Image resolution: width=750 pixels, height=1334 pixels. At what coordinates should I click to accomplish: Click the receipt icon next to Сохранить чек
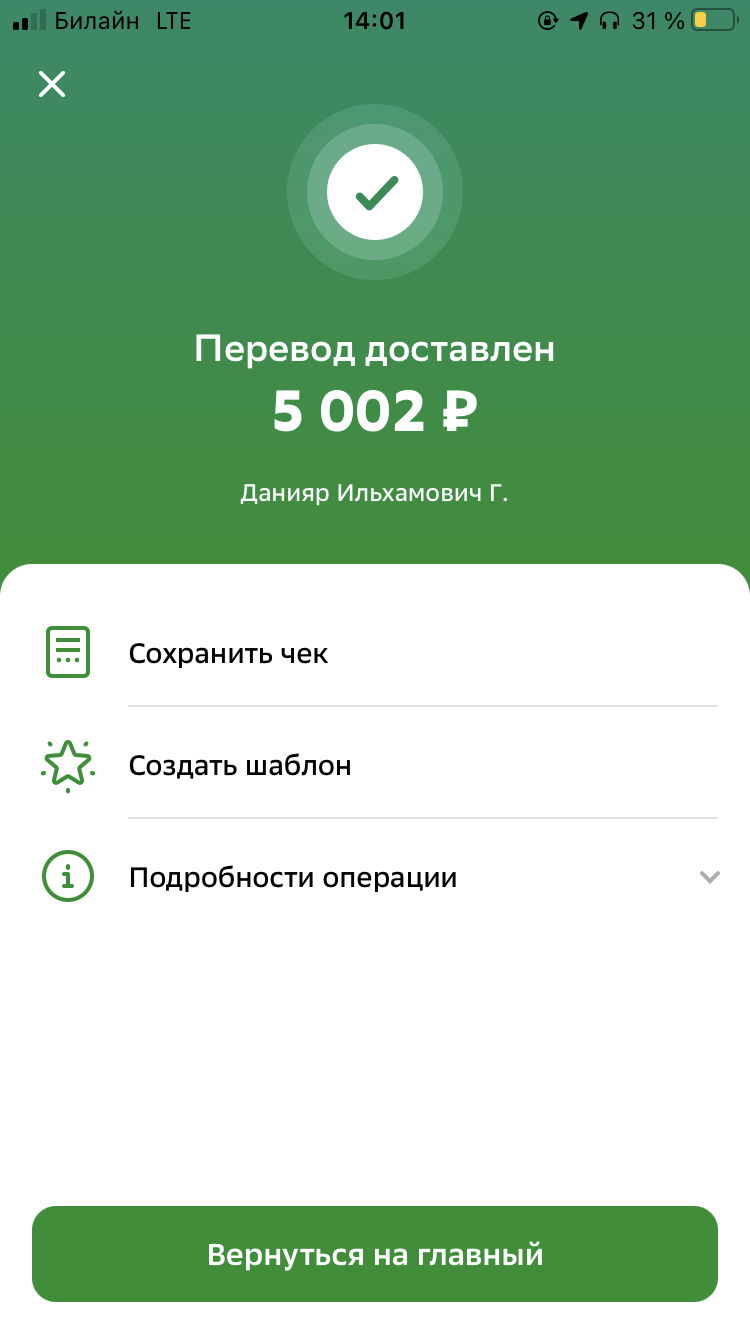(x=67, y=651)
